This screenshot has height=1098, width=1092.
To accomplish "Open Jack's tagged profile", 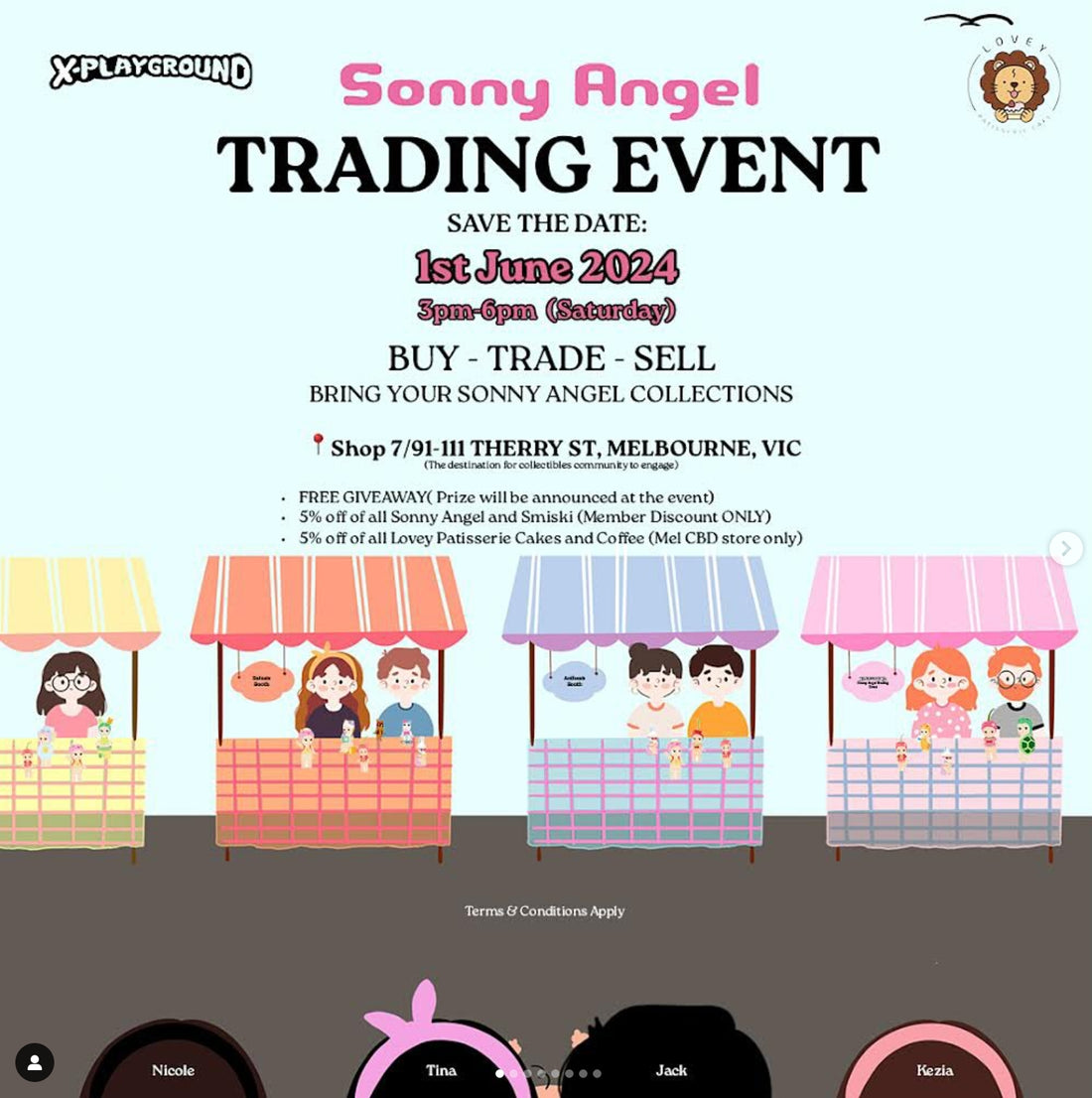I will click(671, 1070).
